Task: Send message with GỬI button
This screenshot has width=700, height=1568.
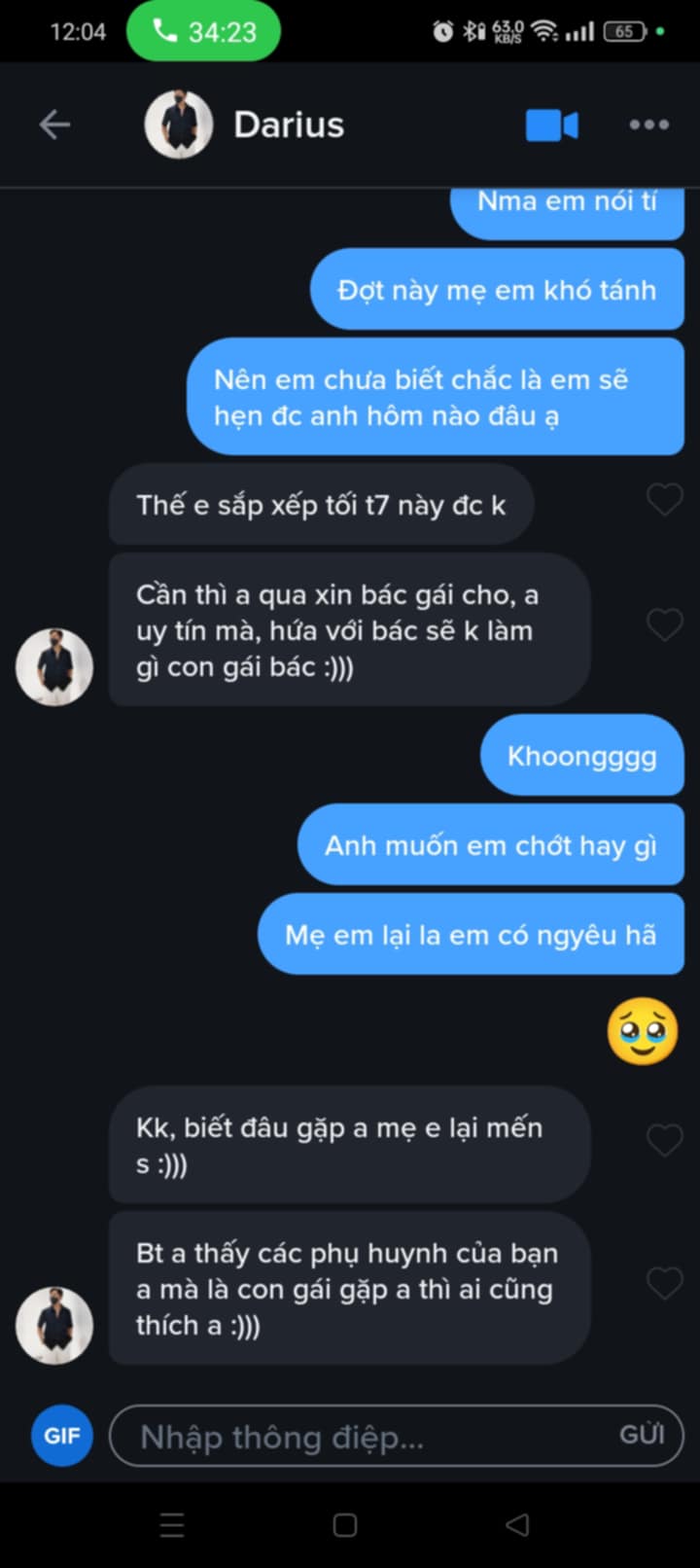Action: tap(642, 1435)
